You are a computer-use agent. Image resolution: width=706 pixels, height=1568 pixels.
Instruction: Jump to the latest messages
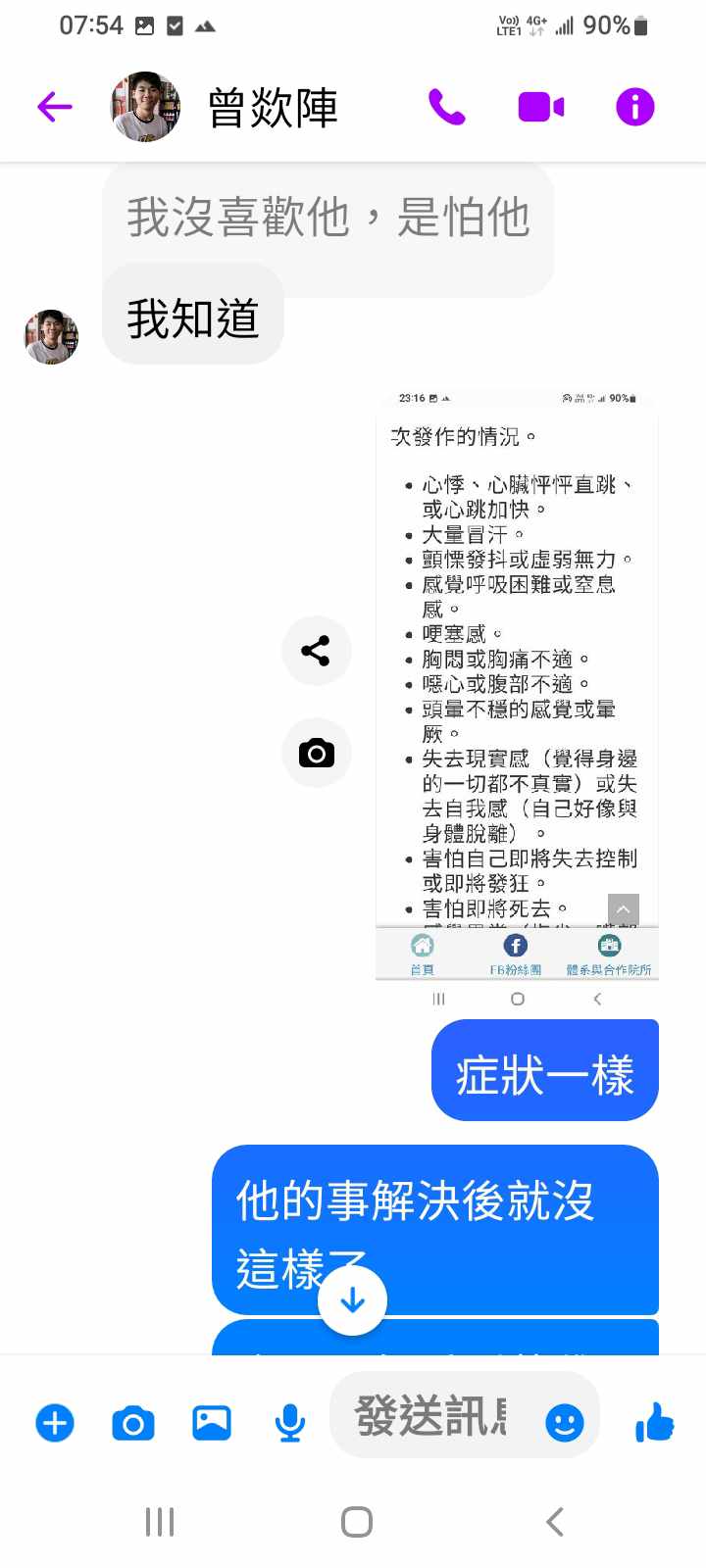[x=352, y=1300]
